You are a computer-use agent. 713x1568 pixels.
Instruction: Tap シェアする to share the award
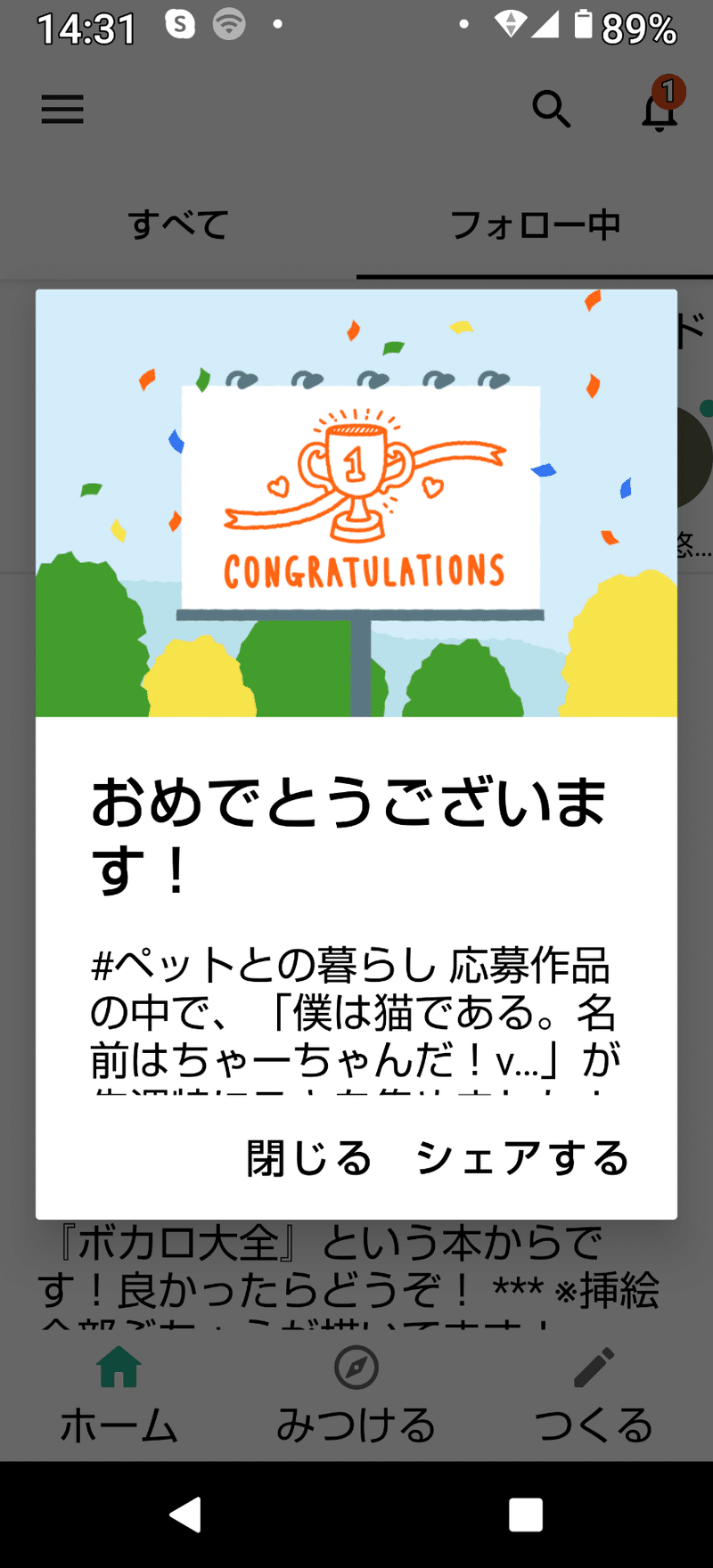[522, 1158]
